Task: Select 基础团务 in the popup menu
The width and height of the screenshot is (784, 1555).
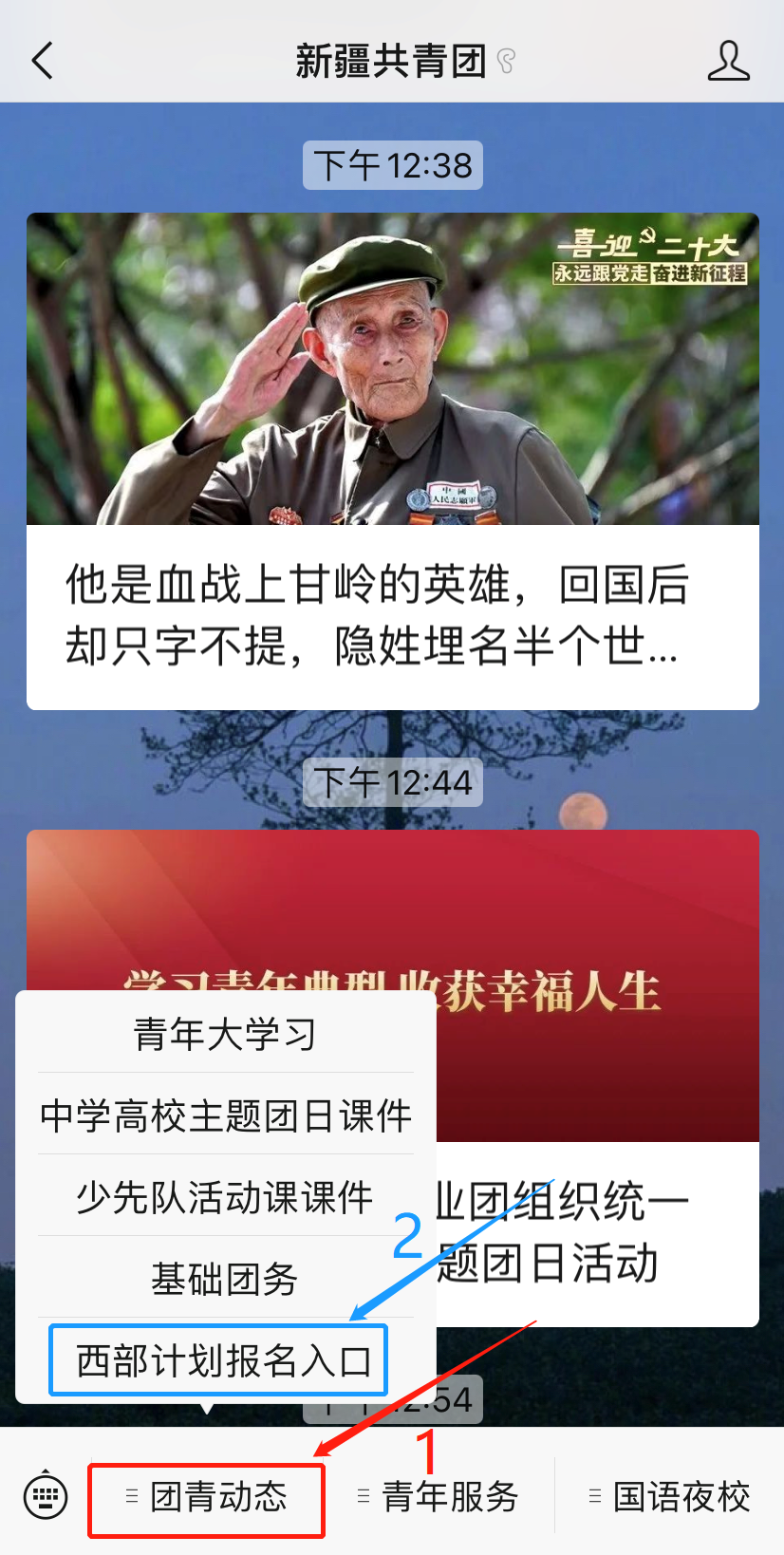Action: [224, 1279]
